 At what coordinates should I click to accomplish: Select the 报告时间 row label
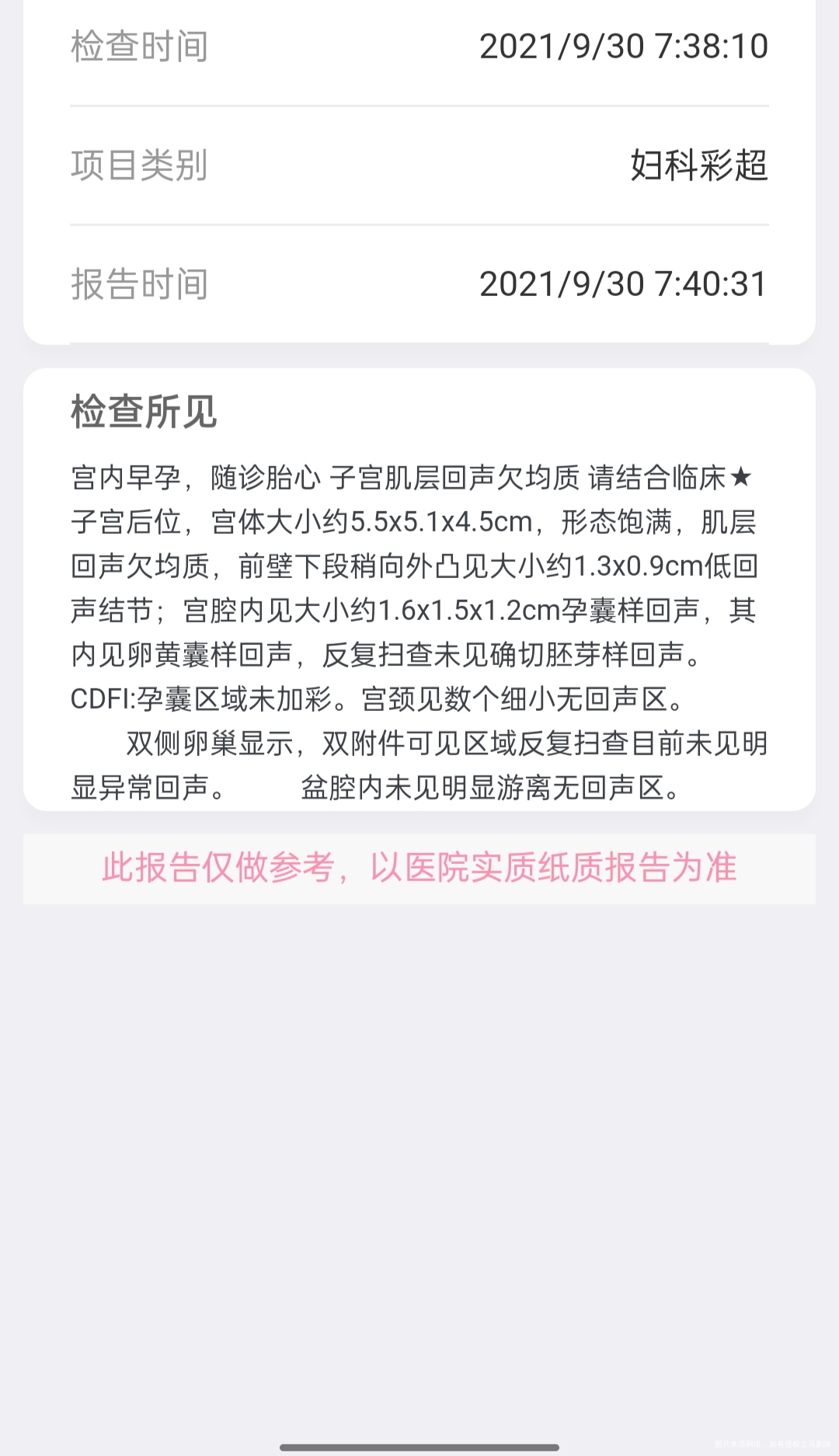click(x=140, y=284)
